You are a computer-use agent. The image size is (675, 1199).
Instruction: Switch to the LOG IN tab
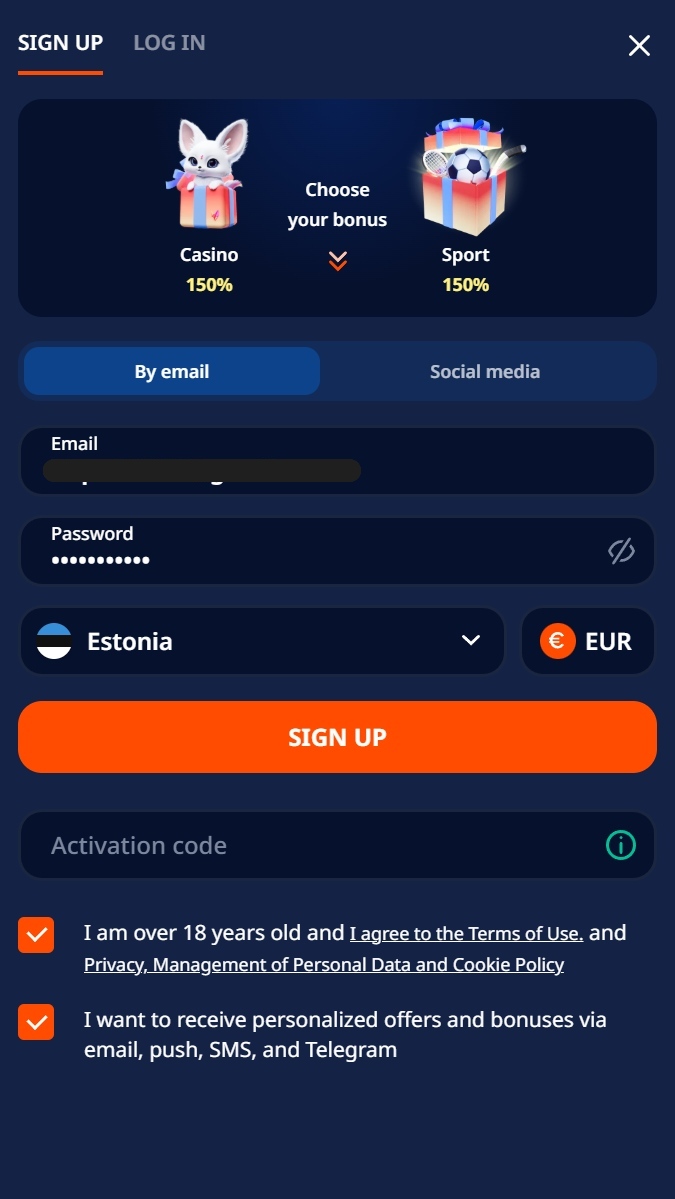(169, 43)
